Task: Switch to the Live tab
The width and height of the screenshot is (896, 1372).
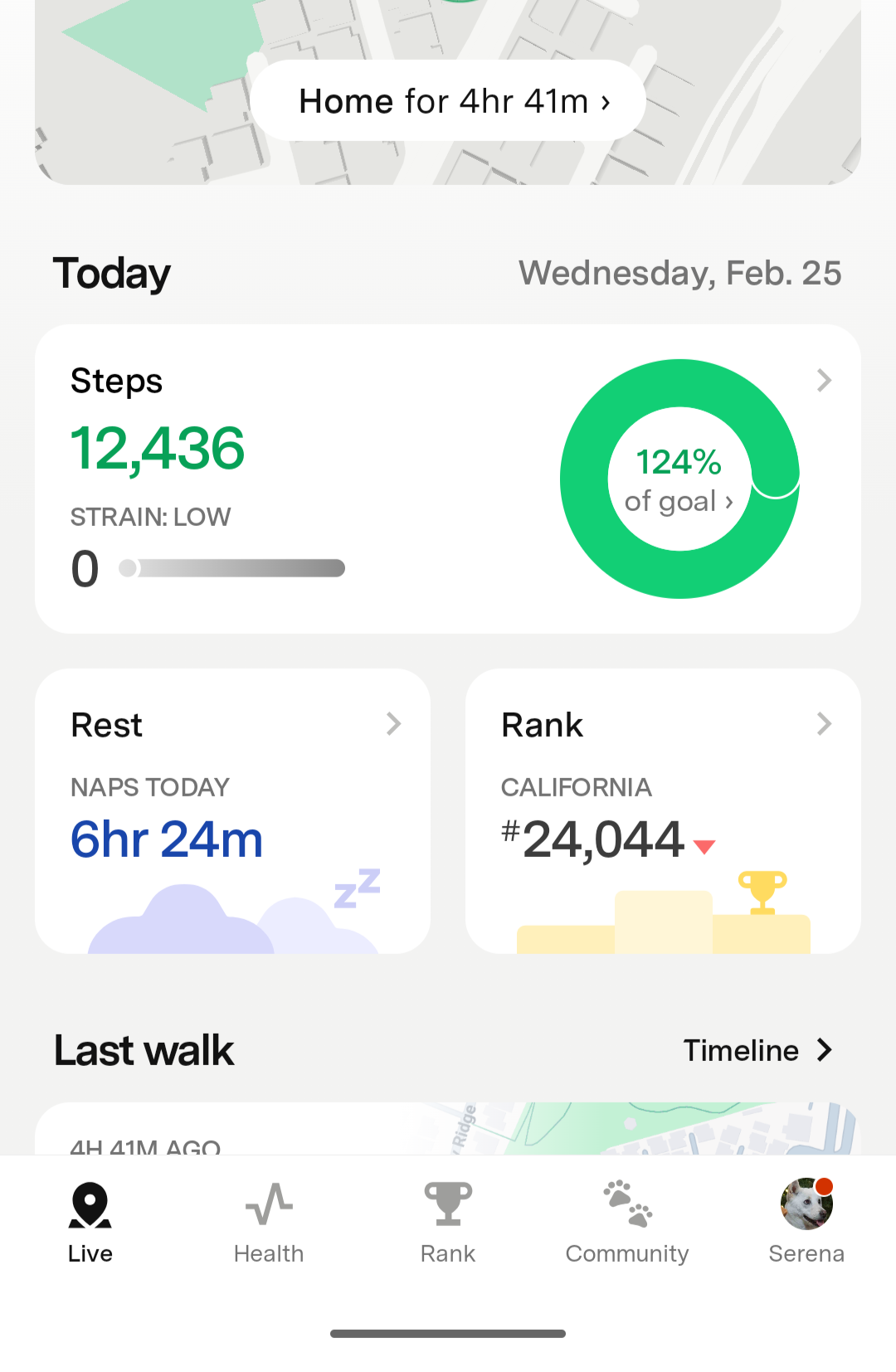Action: click(90, 1222)
